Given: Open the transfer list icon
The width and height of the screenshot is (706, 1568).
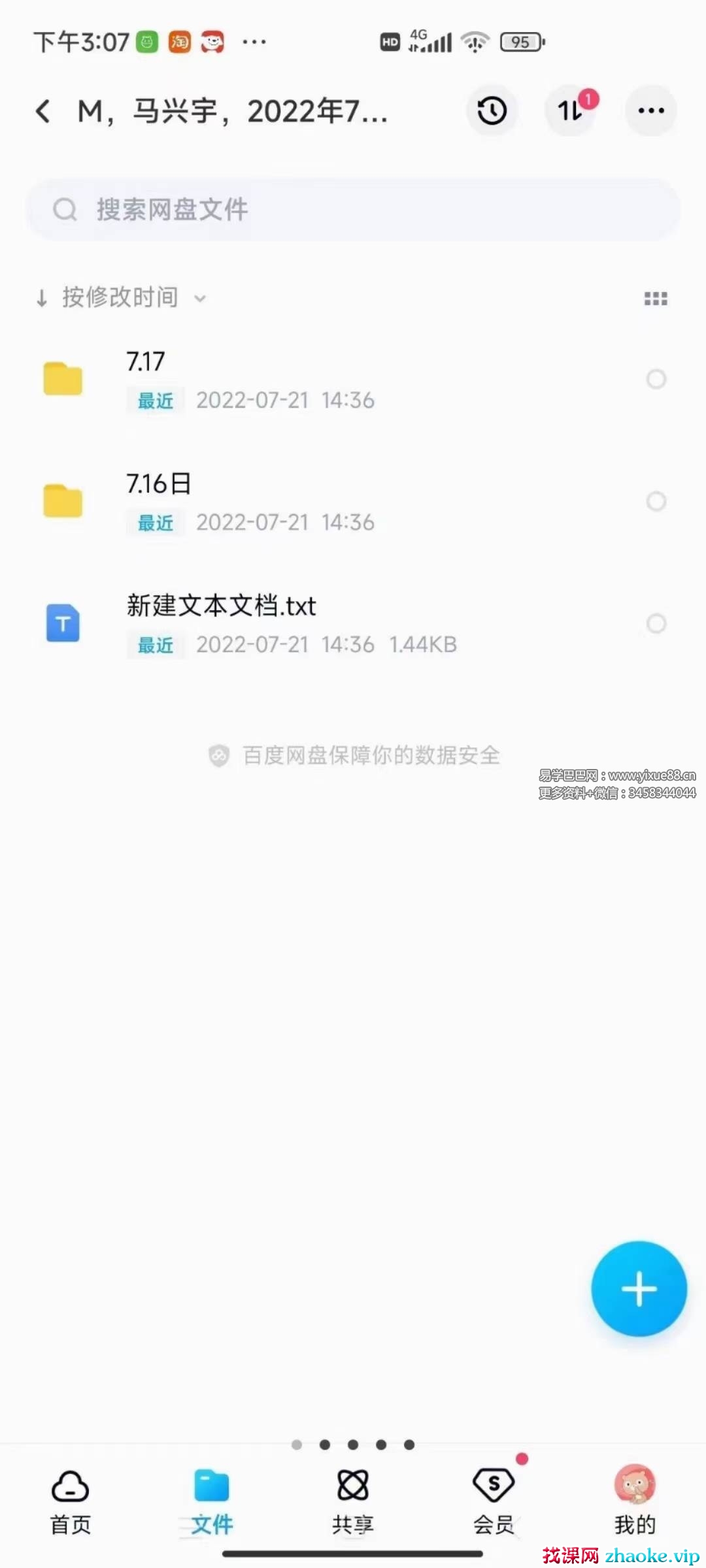Looking at the screenshot, I should (x=571, y=110).
